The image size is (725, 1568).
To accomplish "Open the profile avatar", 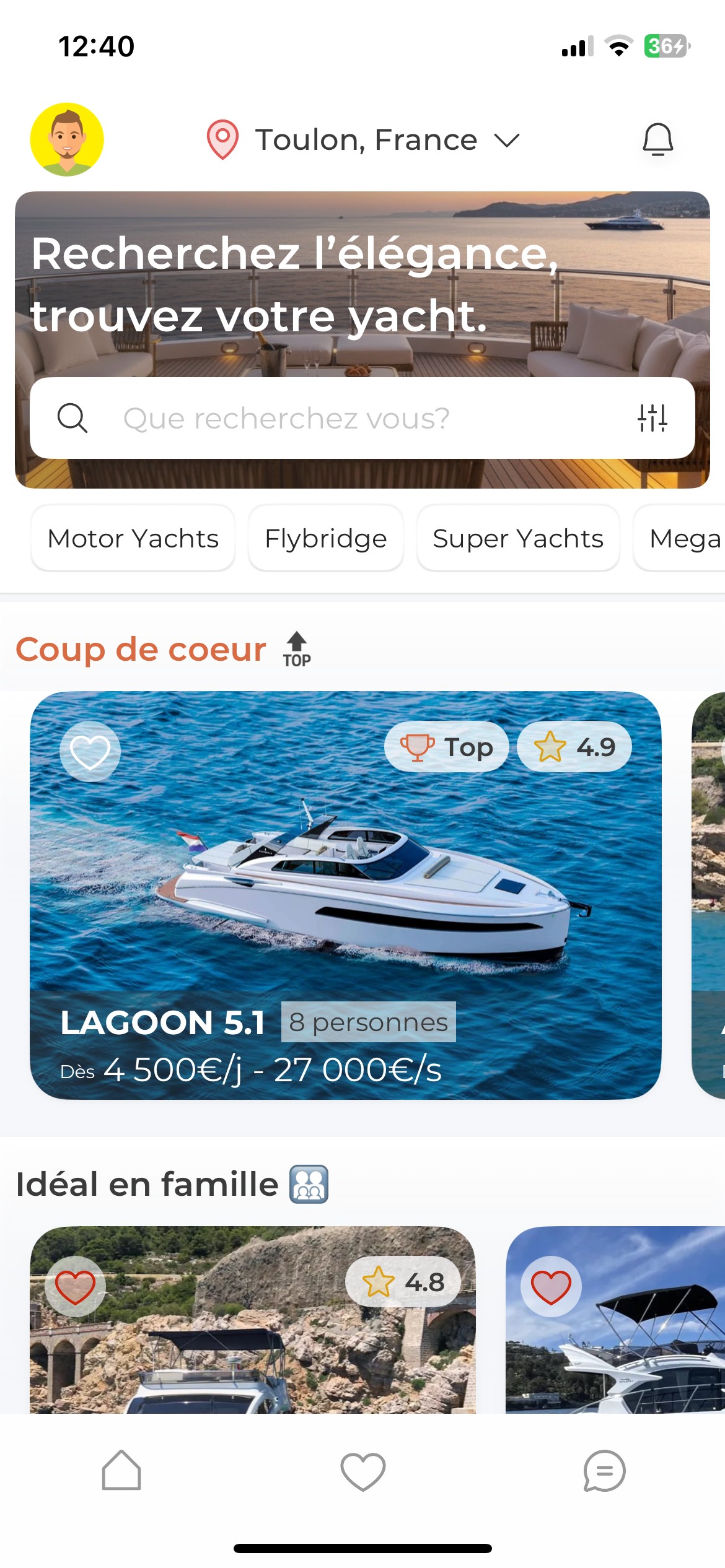I will (x=67, y=139).
